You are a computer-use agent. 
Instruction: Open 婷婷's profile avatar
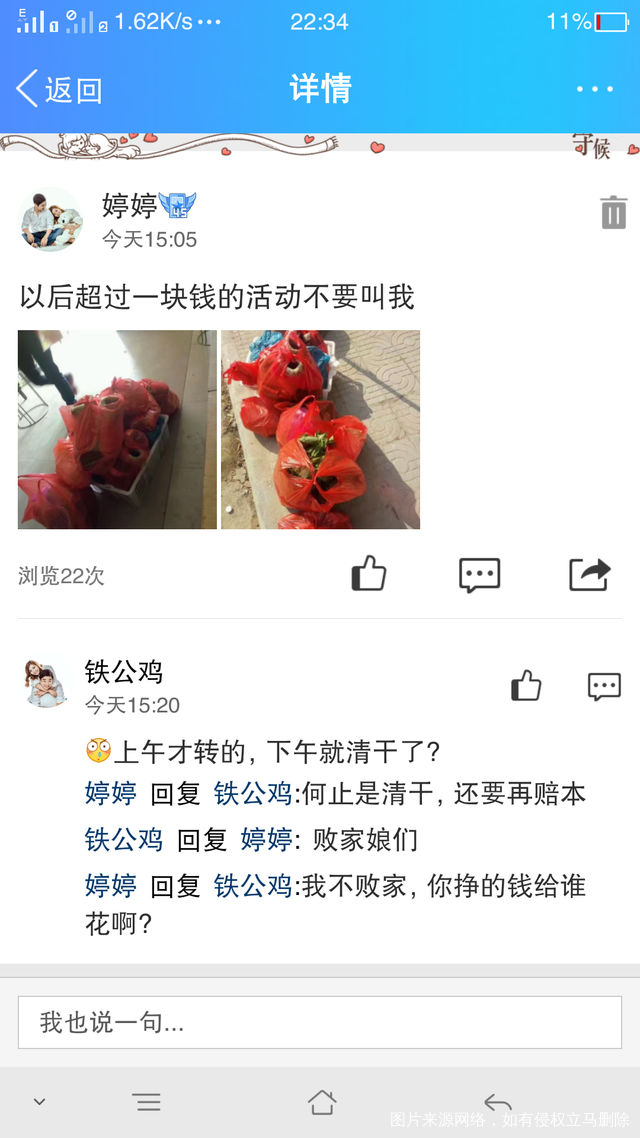[50, 219]
